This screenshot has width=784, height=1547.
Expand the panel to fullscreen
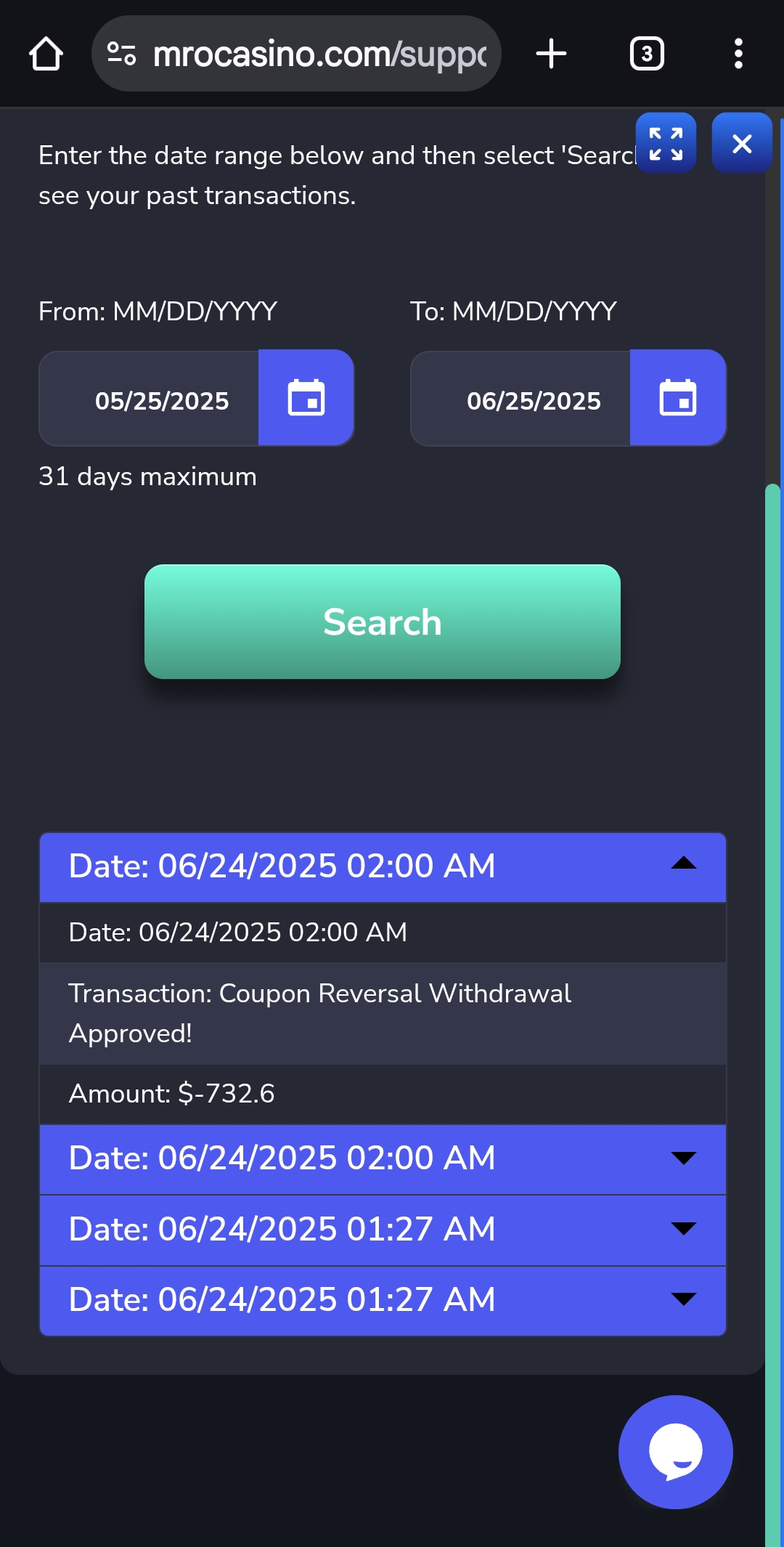click(666, 143)
